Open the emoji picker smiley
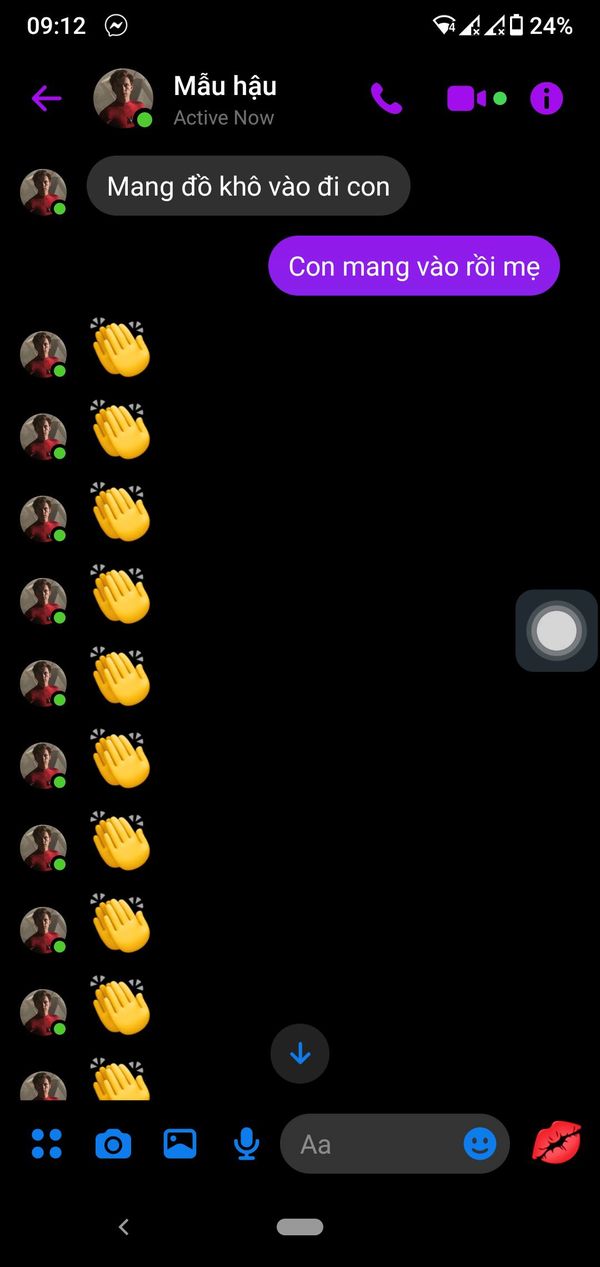 coord(480,1143)
